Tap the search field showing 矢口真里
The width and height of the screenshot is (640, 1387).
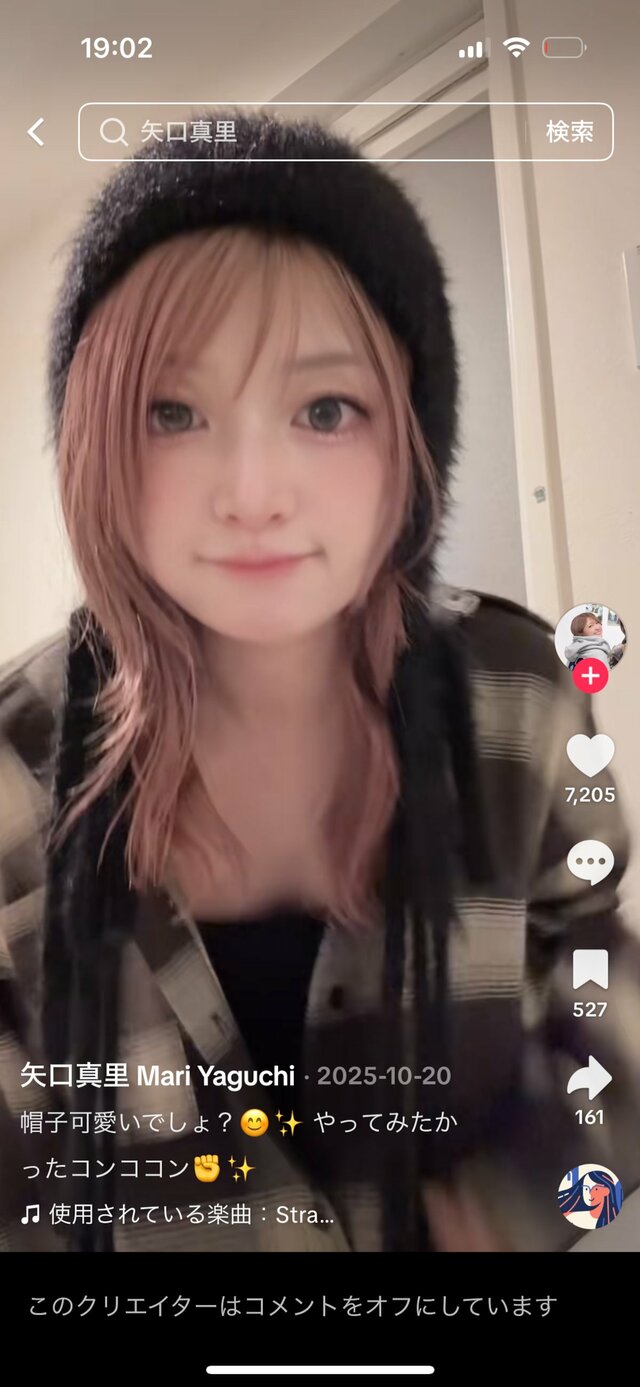click(x=310, y=132)
